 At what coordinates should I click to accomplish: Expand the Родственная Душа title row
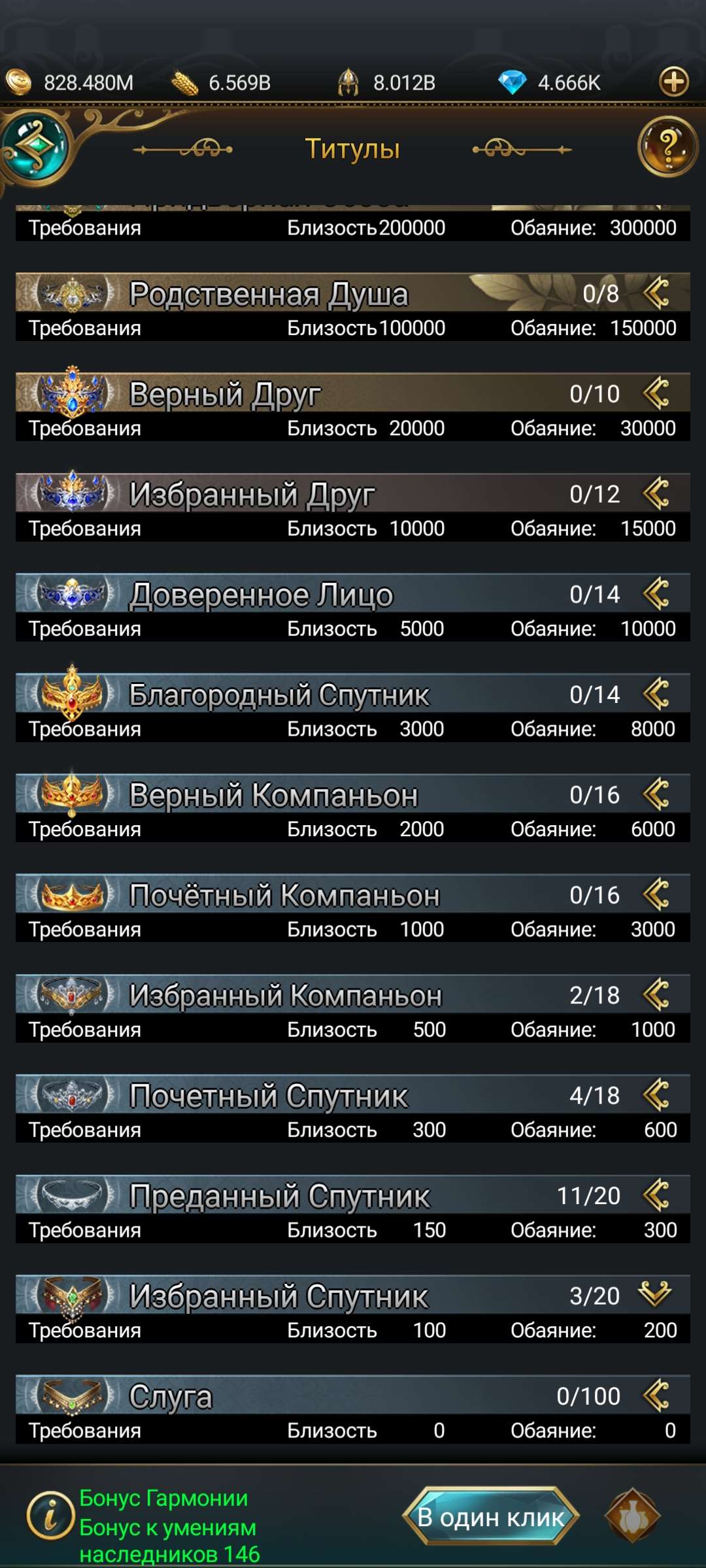pyautogui.click(x=656, y=293)
